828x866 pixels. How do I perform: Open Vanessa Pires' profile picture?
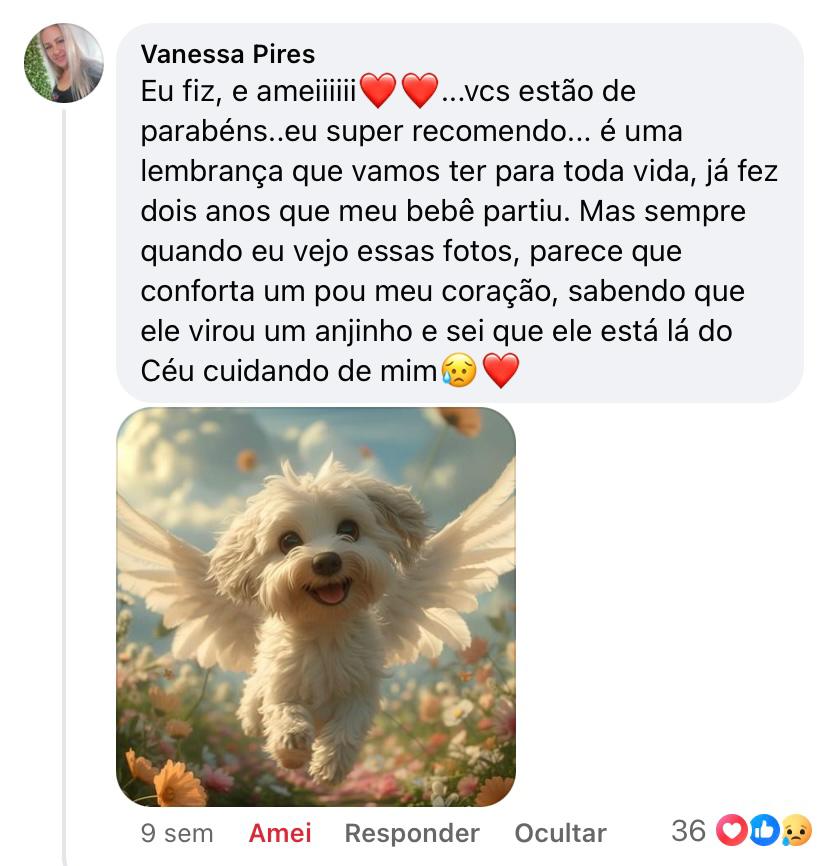64,63
